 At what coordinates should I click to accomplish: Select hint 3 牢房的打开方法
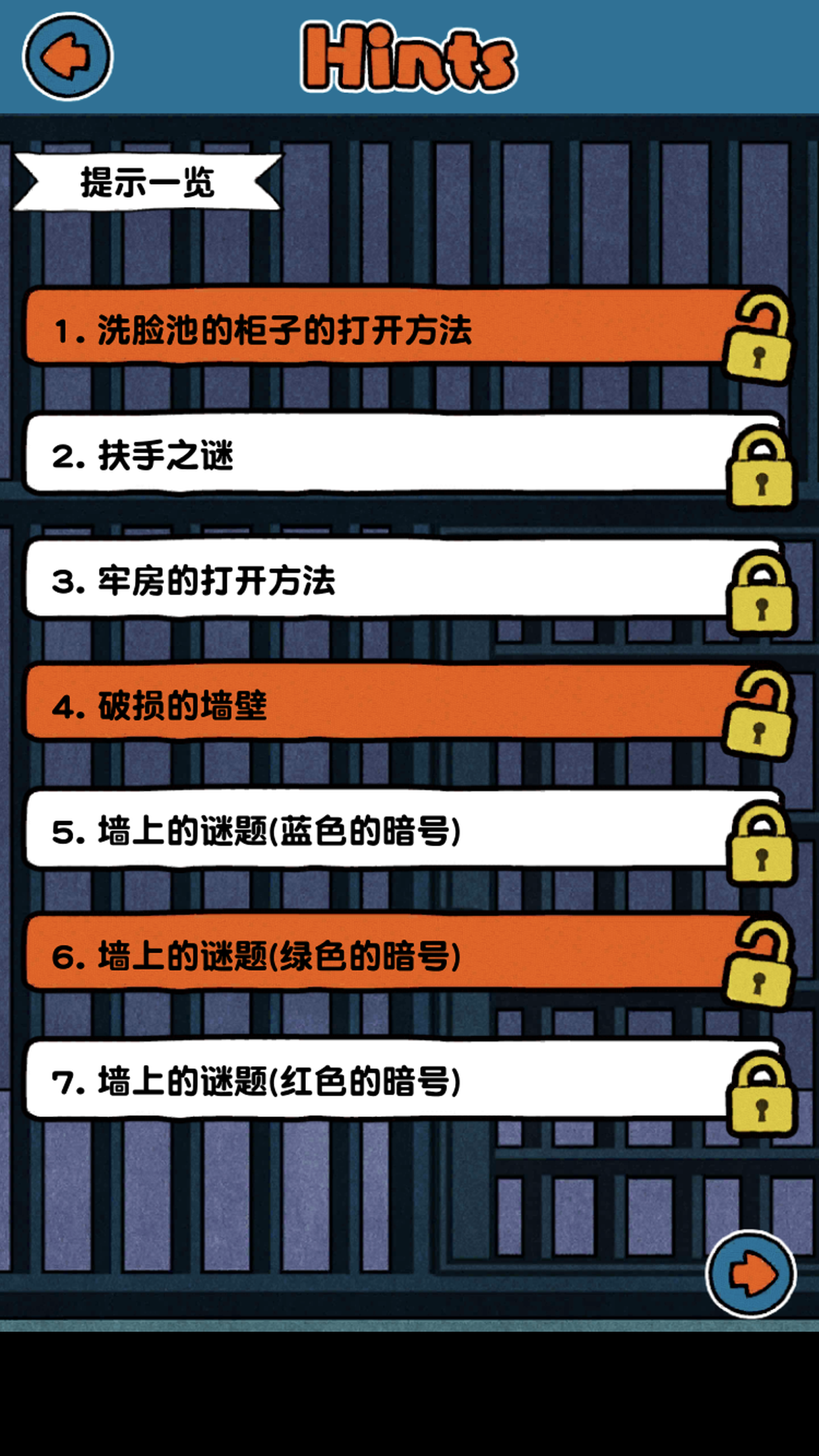click(408, 579)
